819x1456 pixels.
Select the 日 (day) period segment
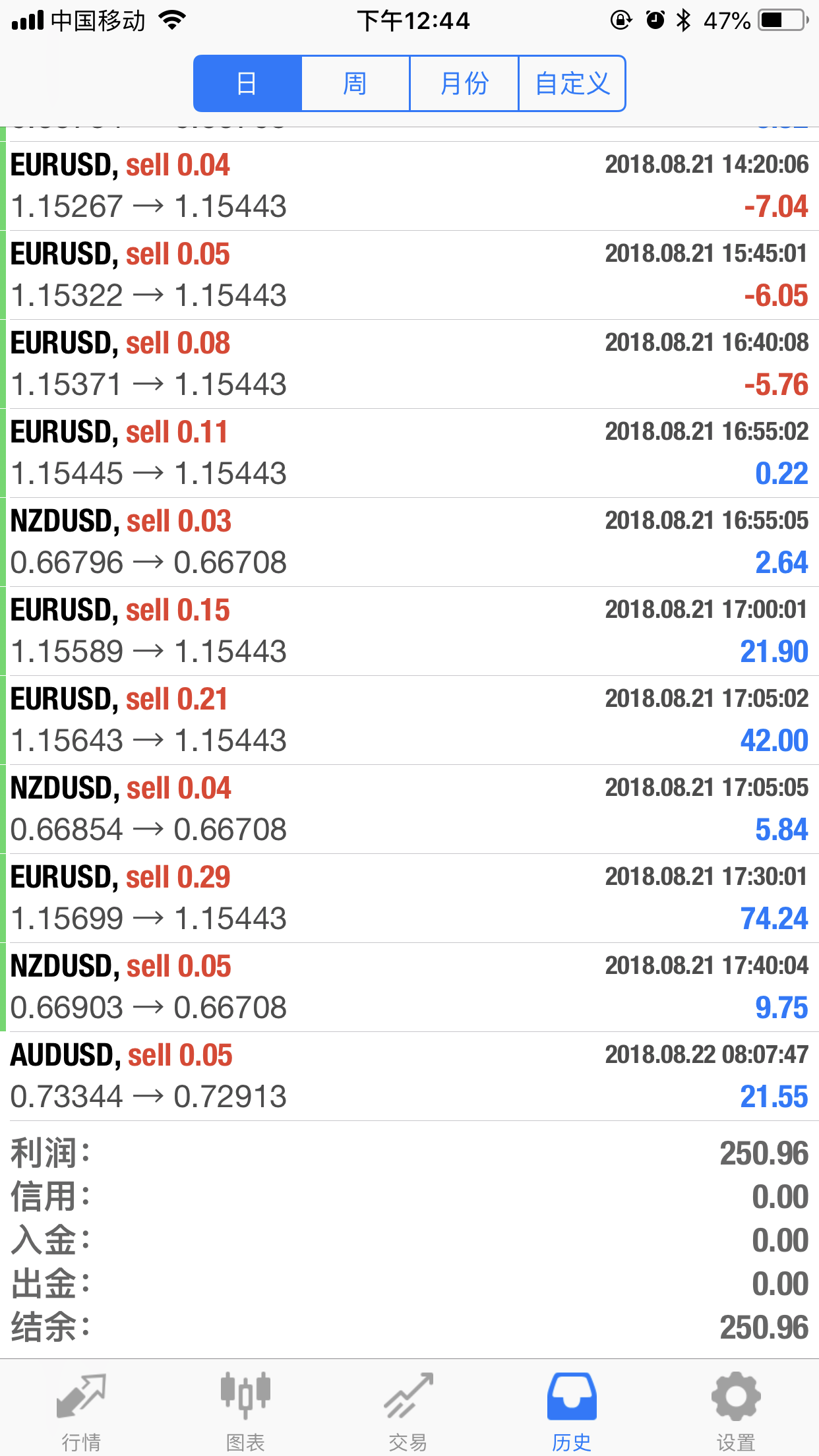[x=247, y=84]
